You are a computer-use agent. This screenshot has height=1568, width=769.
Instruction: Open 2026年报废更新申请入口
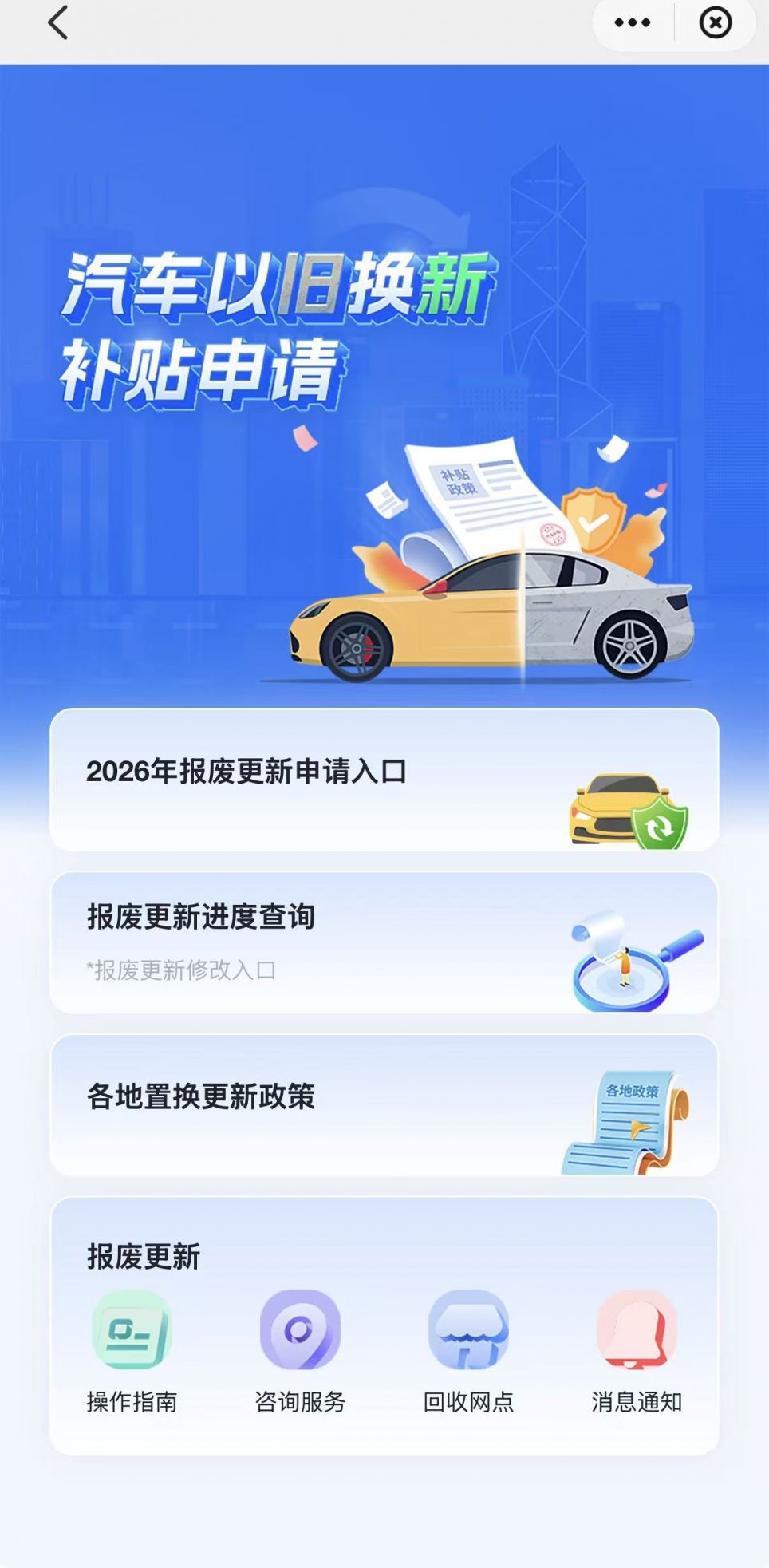tap(384, 780)
